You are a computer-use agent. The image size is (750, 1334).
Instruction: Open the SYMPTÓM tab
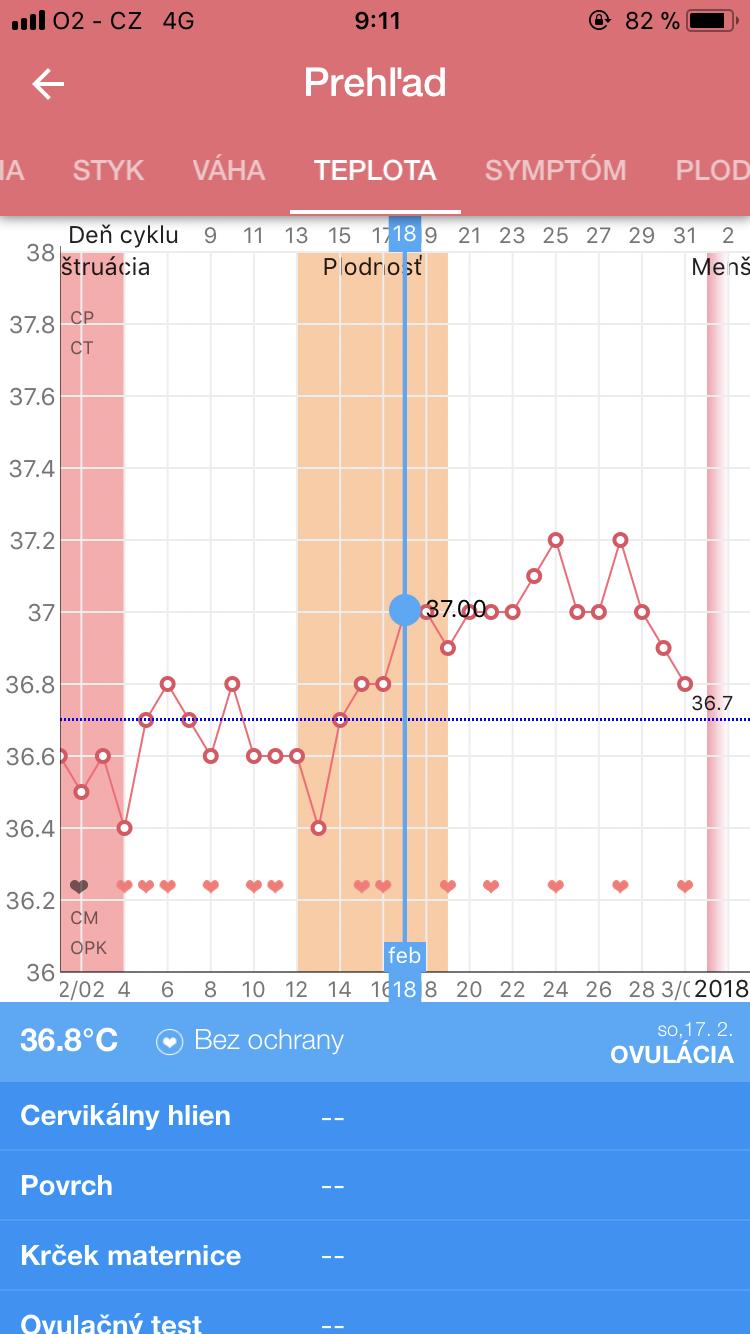(x=555, y=170)
